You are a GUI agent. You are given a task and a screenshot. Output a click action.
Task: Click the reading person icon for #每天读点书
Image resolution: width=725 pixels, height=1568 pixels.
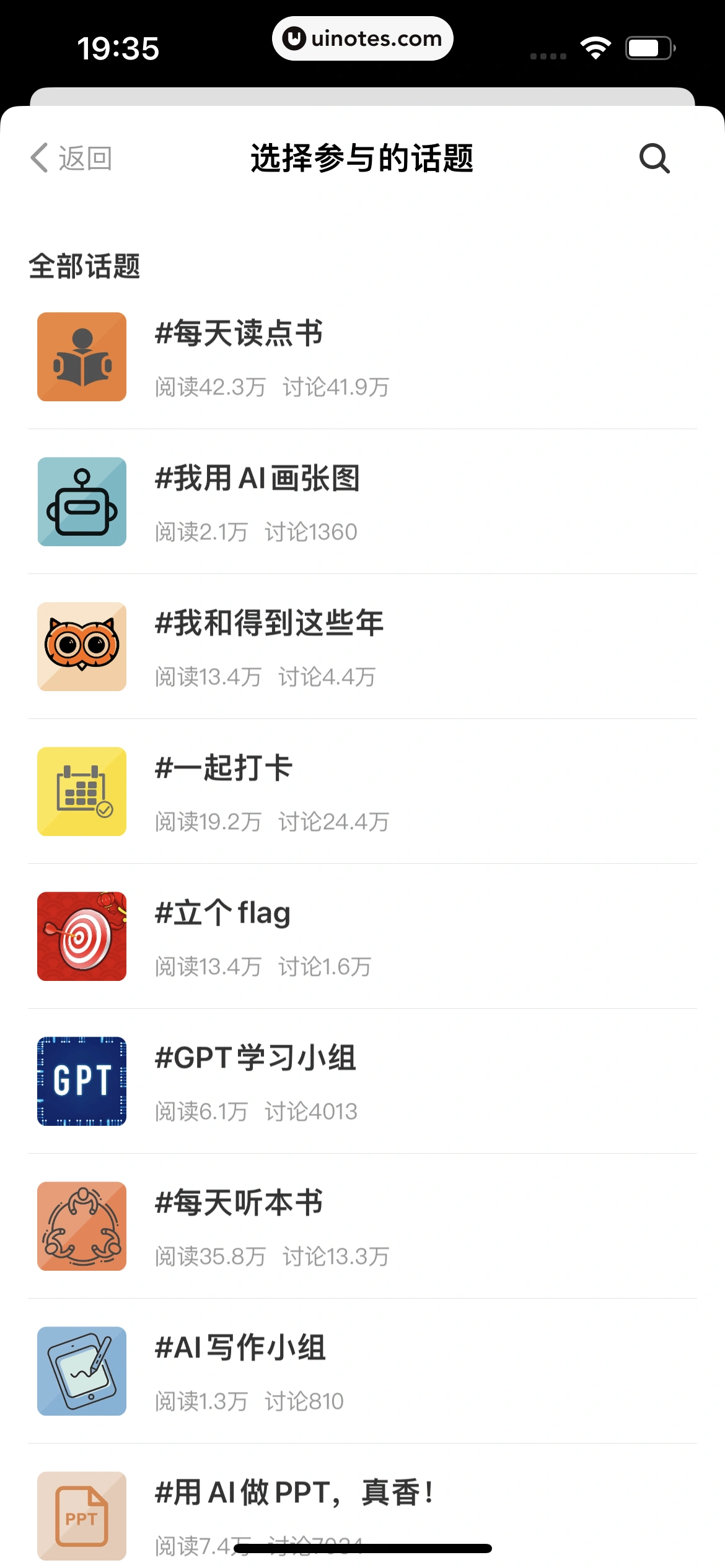(x=81, y=357)
